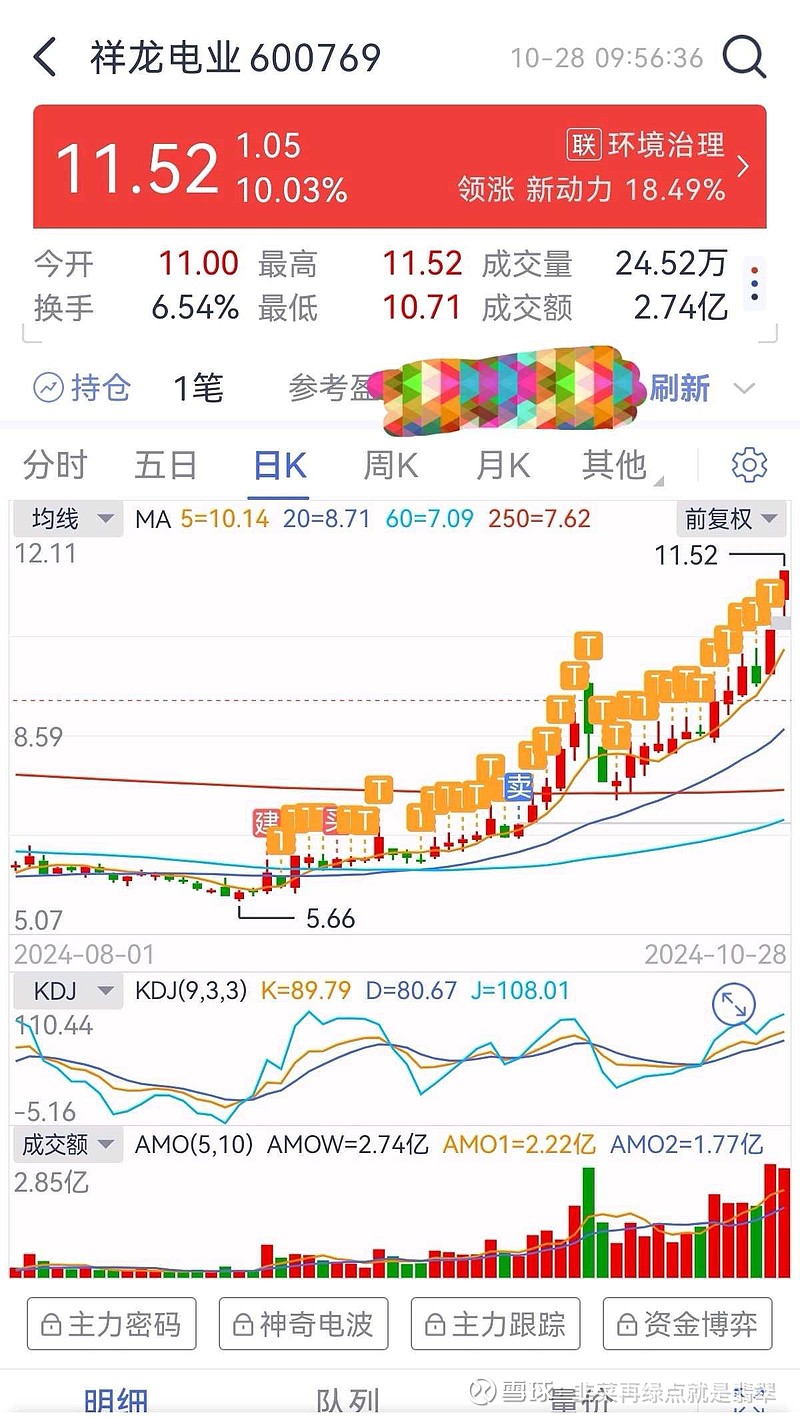This screenshot has height=1417, width=800.
Task: Tap the lock icon on 主力跟踪
Action: click(x=436, y=1322)
